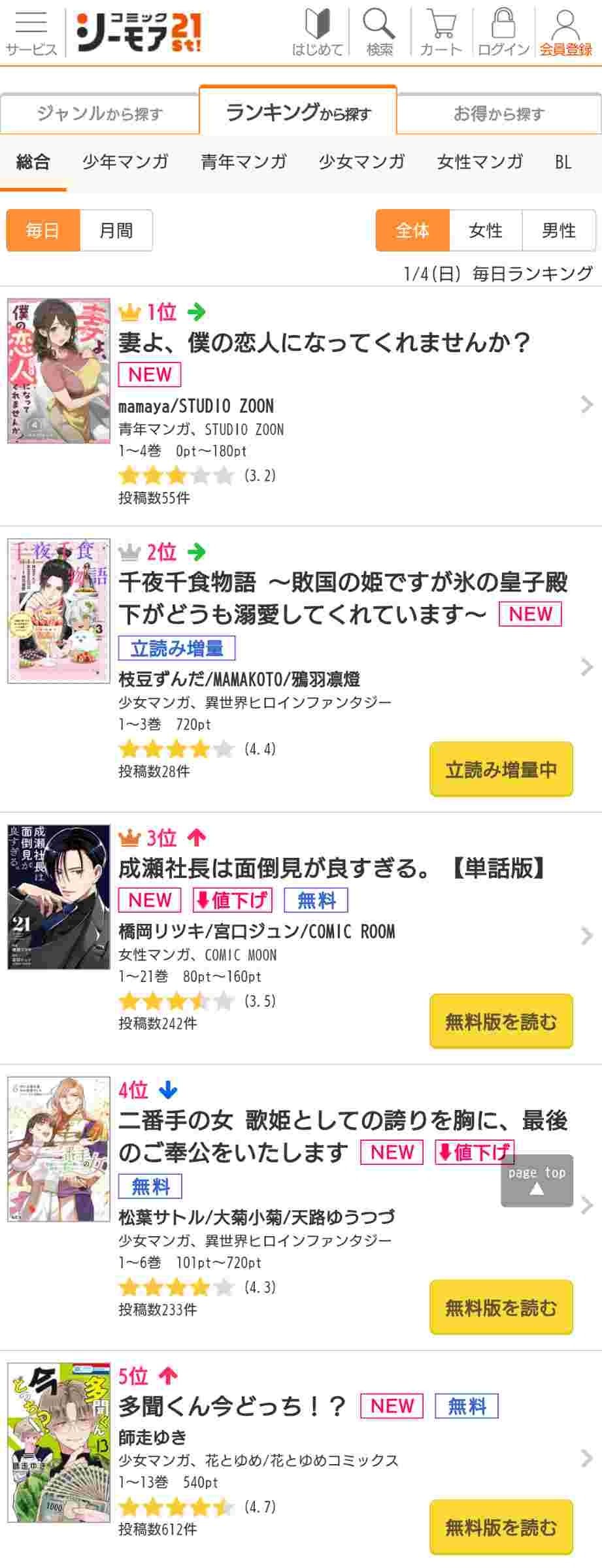Filter ranking by 女性
This screenshot has height=1568, width=602.
486,230
